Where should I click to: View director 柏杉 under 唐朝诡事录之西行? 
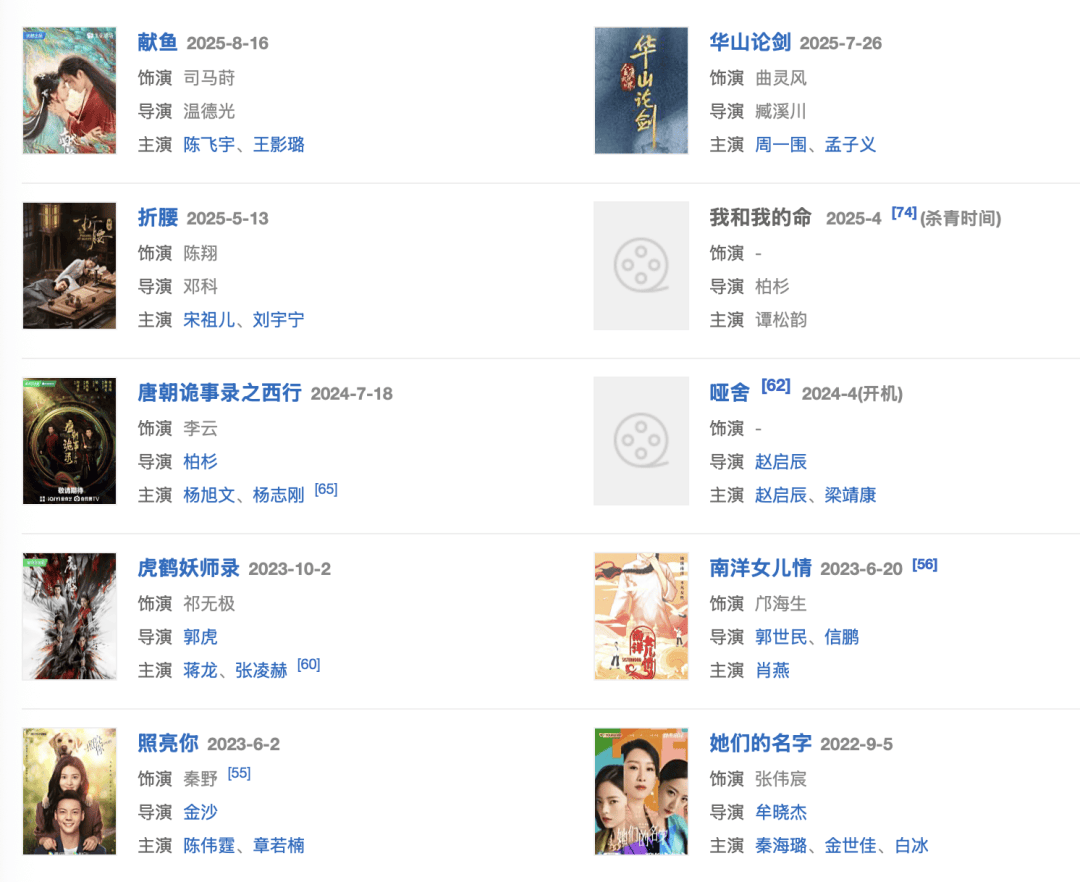[x=200, y=462]
